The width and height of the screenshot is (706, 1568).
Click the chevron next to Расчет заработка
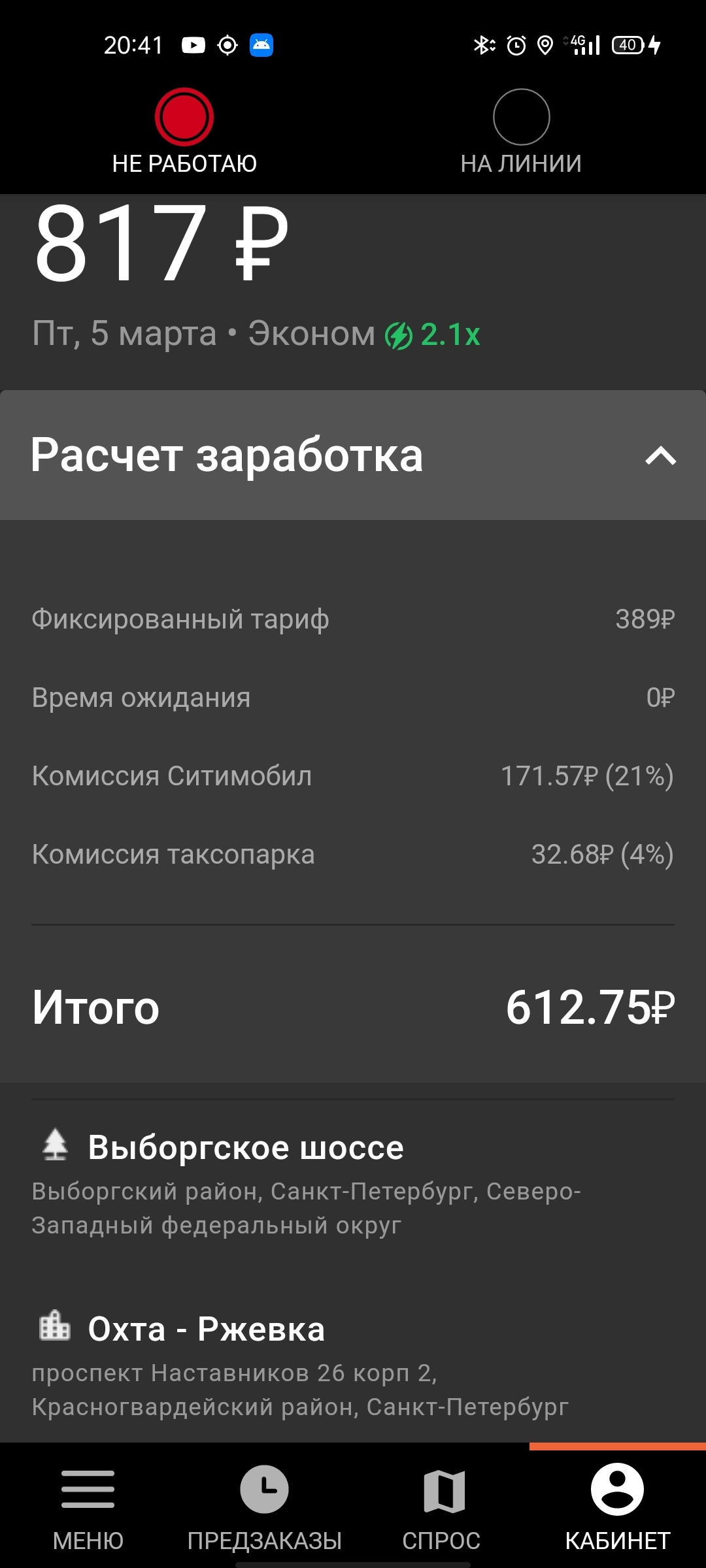tap(662, 456)
